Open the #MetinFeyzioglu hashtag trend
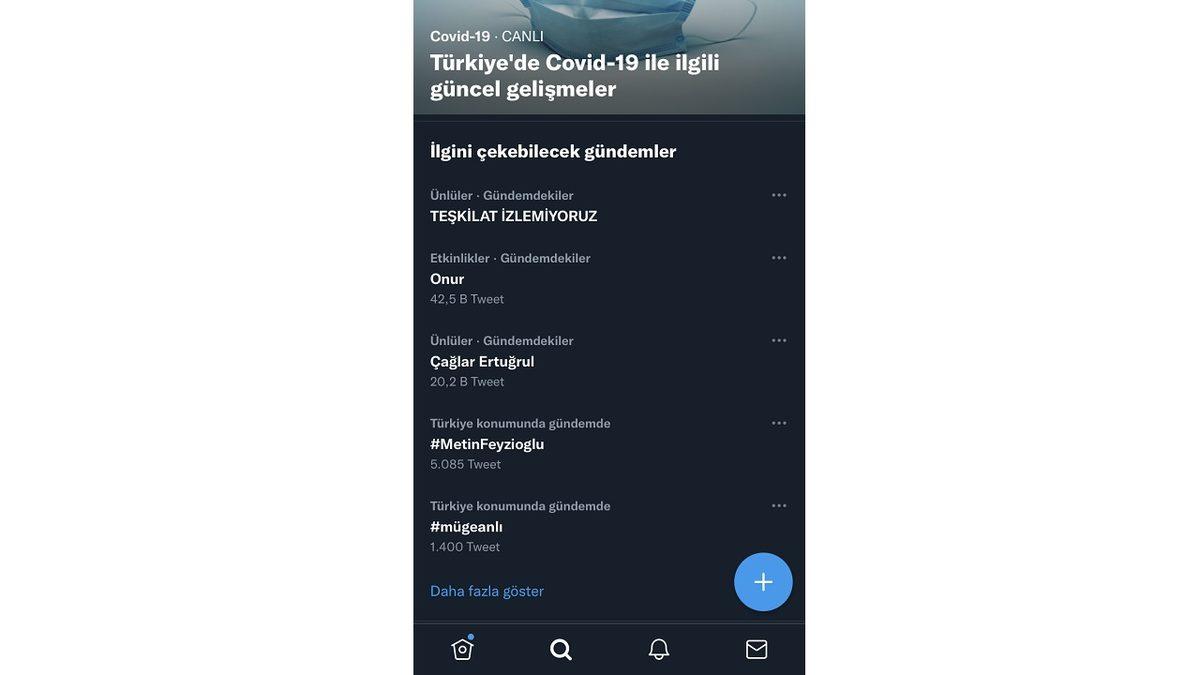 [487, 444]
